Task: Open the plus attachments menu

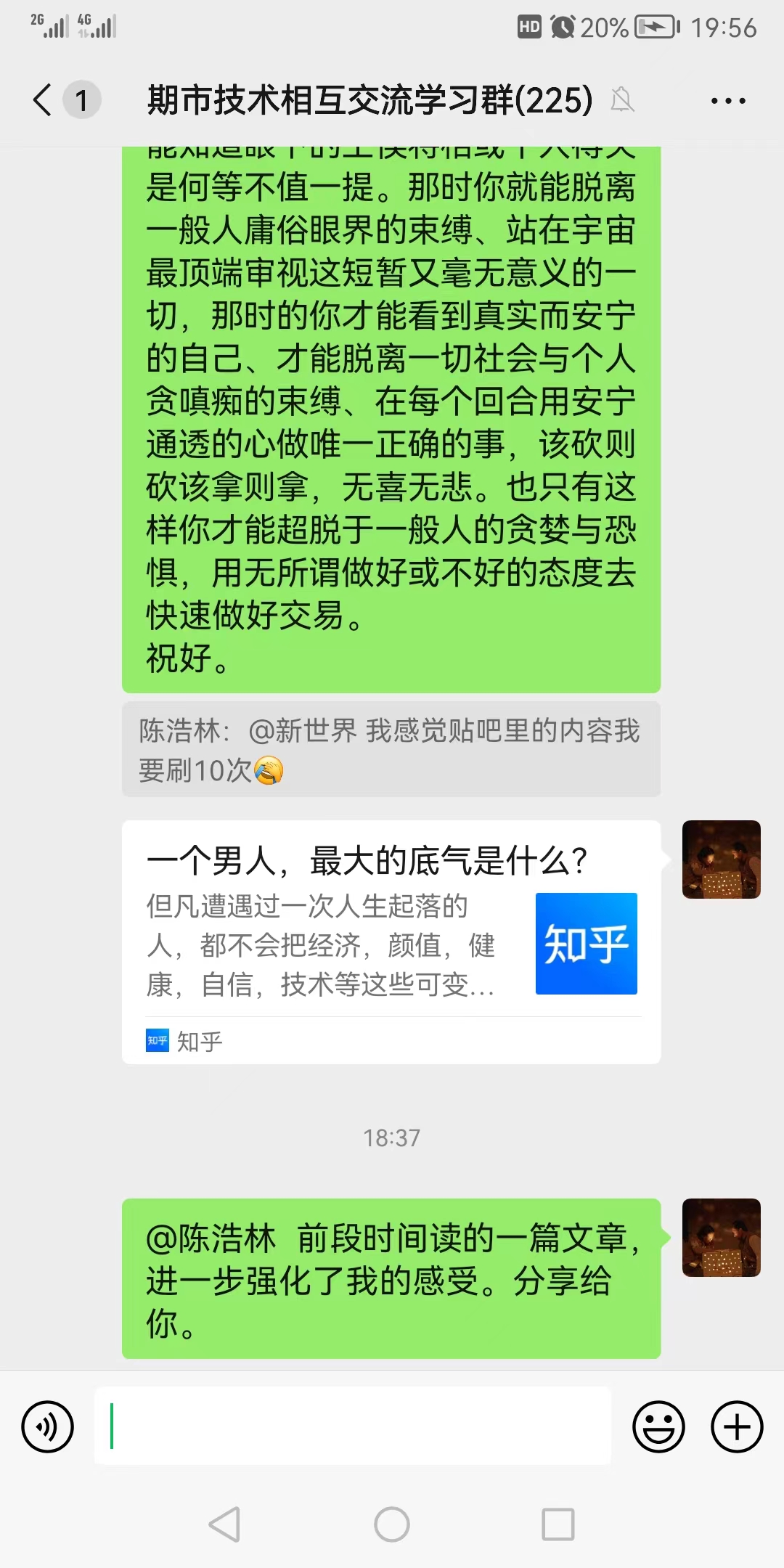Action: click(736, 1426)
